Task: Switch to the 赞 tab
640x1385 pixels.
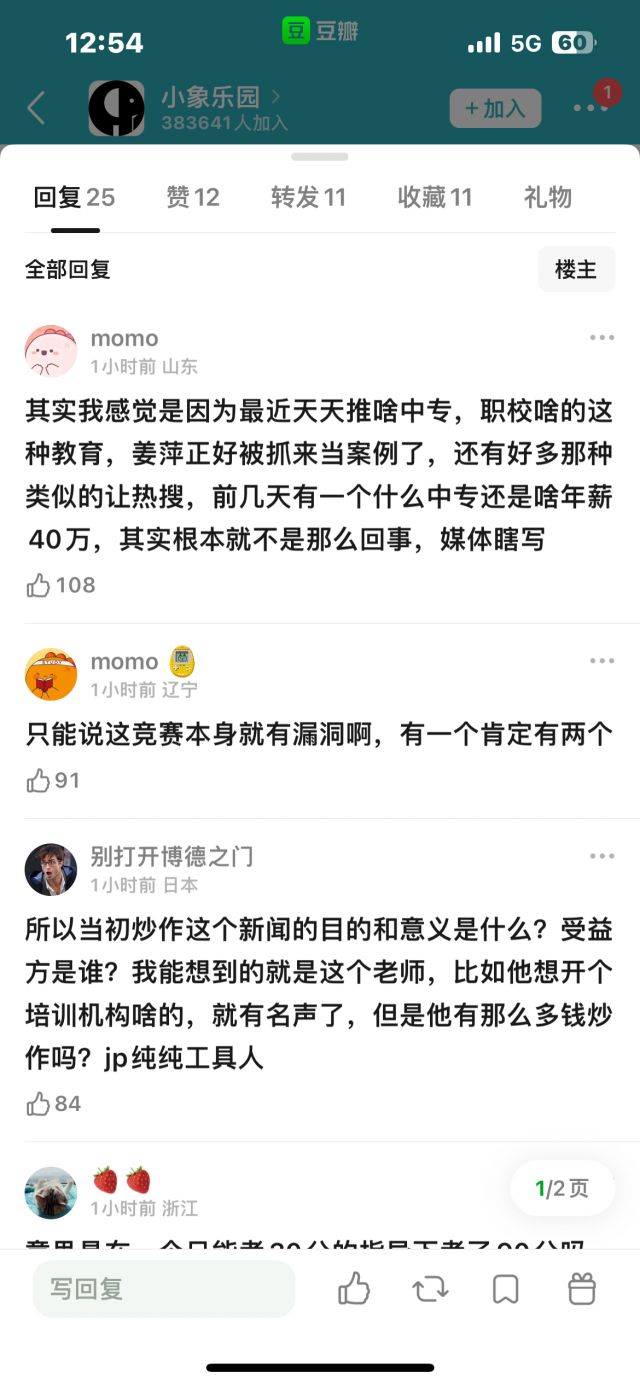Action: [193, 197]
